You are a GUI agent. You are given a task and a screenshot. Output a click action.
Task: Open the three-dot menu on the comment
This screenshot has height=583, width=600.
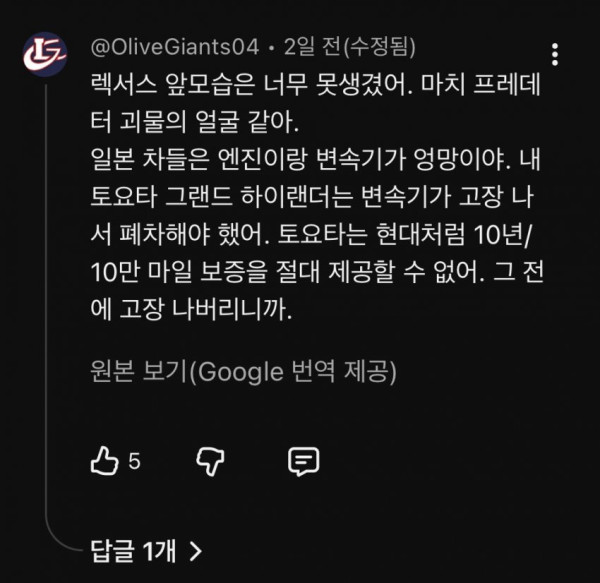(x=555, y=54)
